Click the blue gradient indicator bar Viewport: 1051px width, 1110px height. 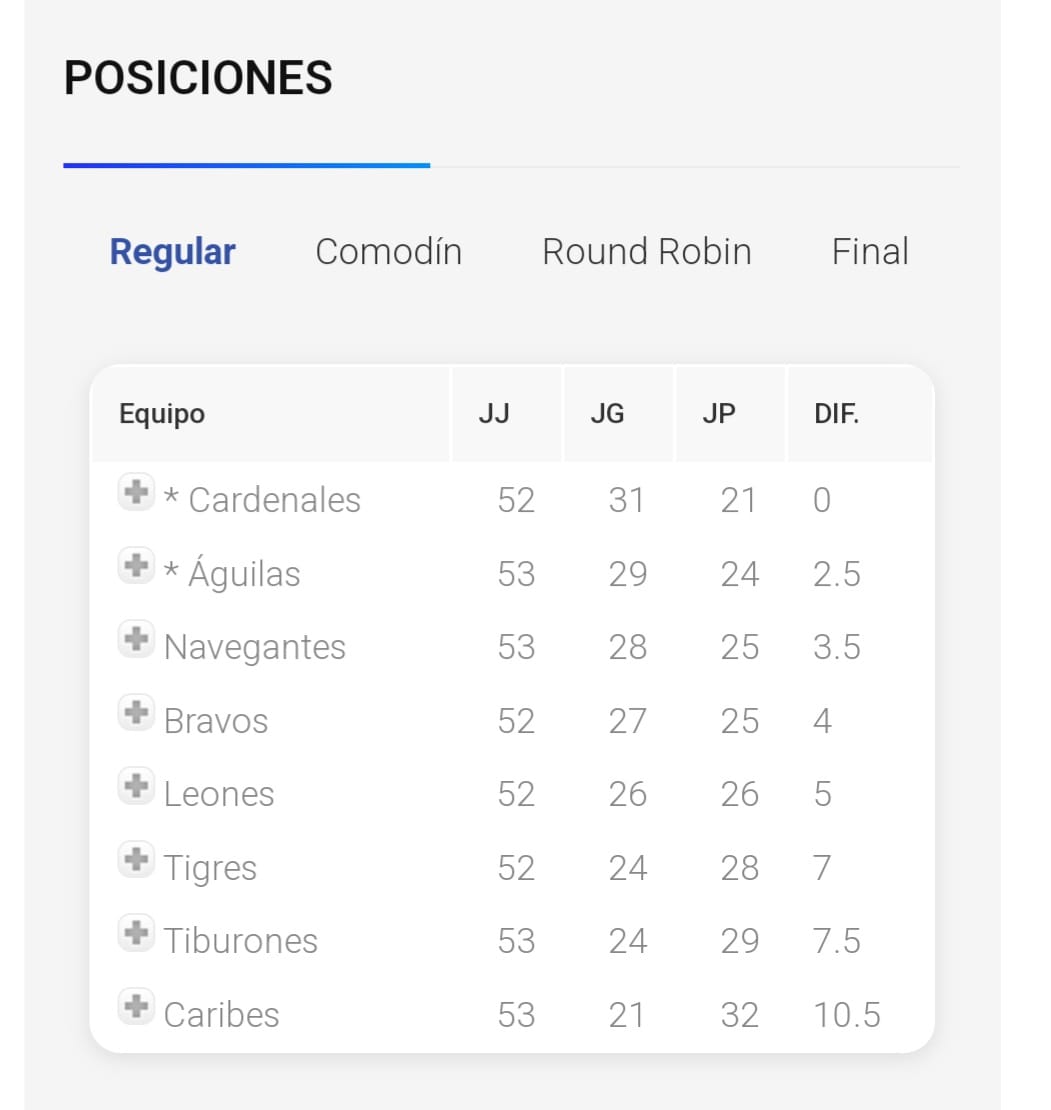click(x=246, y=165)
